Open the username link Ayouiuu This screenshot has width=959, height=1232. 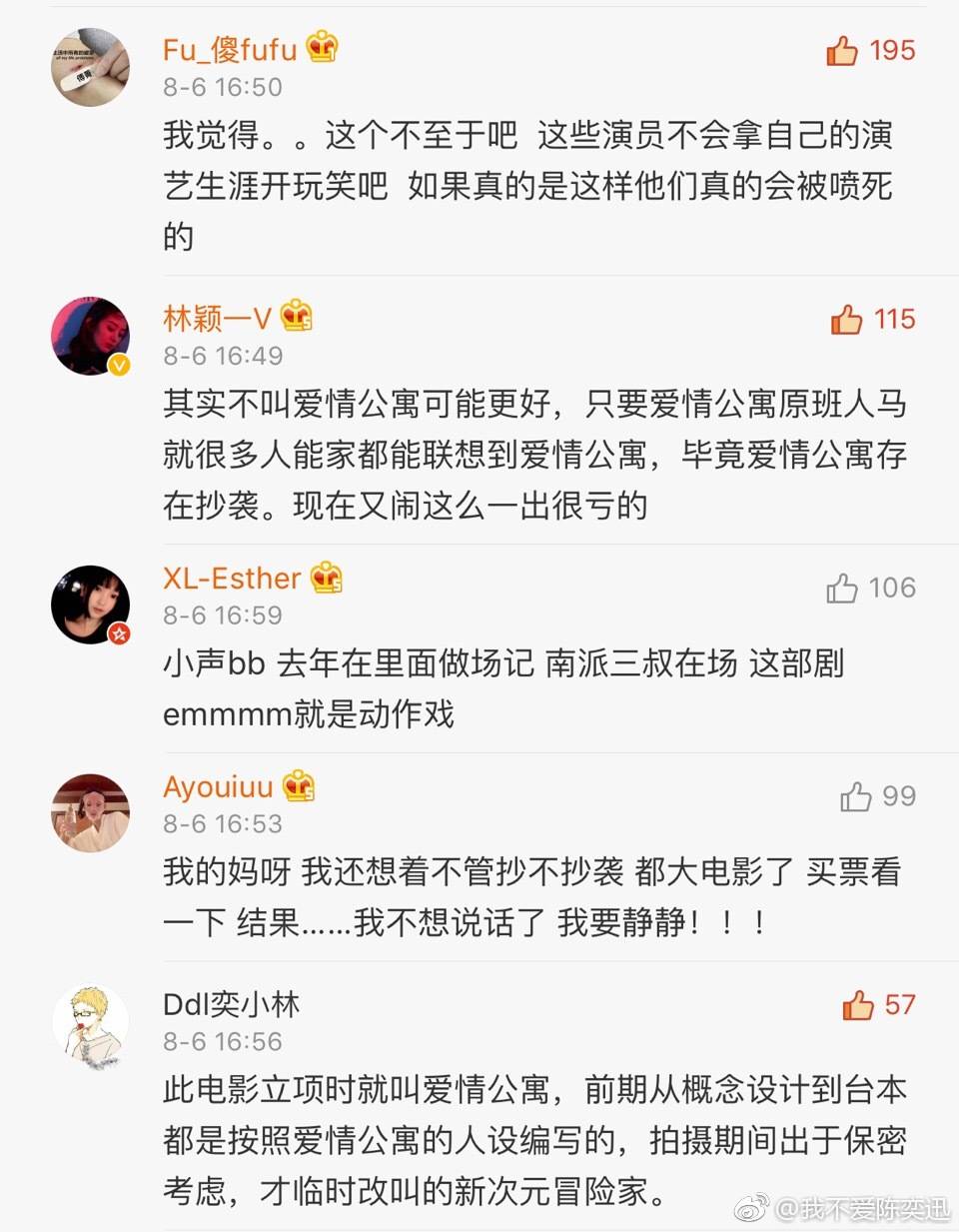pos(218,786)
